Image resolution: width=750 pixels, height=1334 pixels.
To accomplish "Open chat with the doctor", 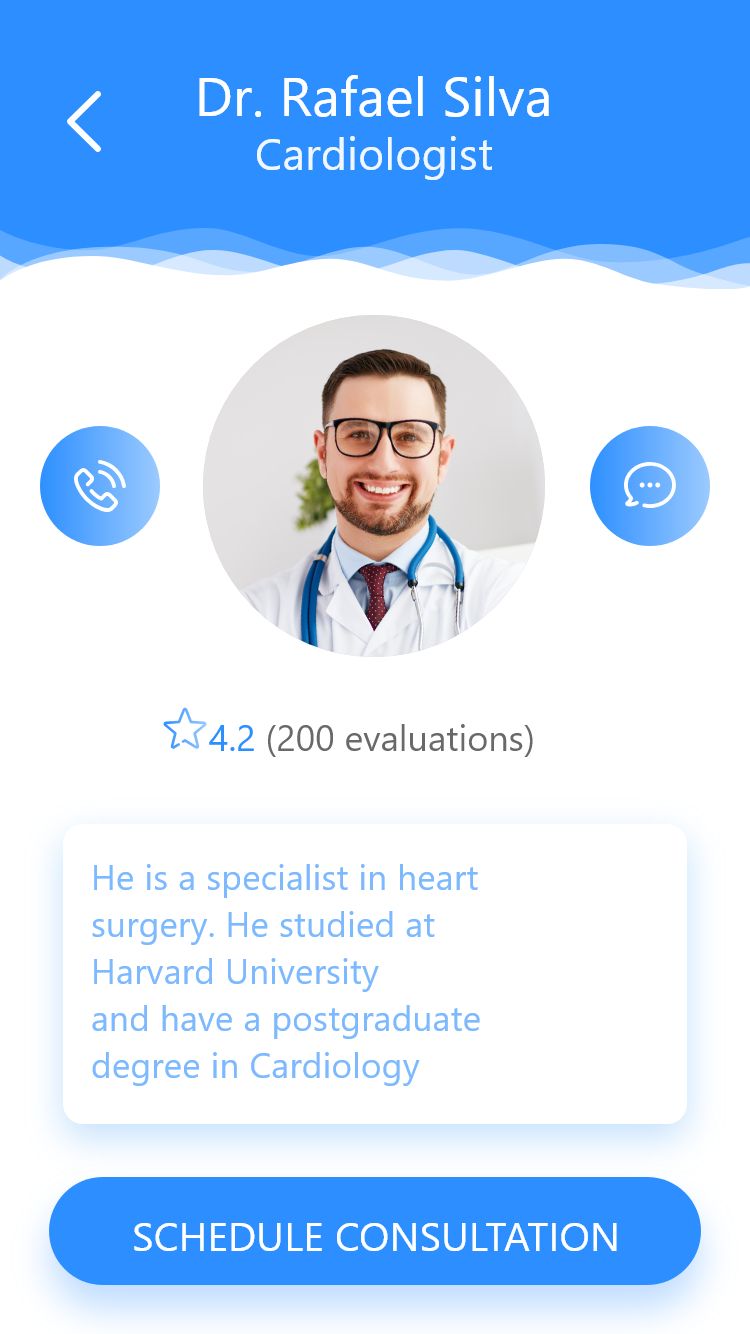I will 650,486.
